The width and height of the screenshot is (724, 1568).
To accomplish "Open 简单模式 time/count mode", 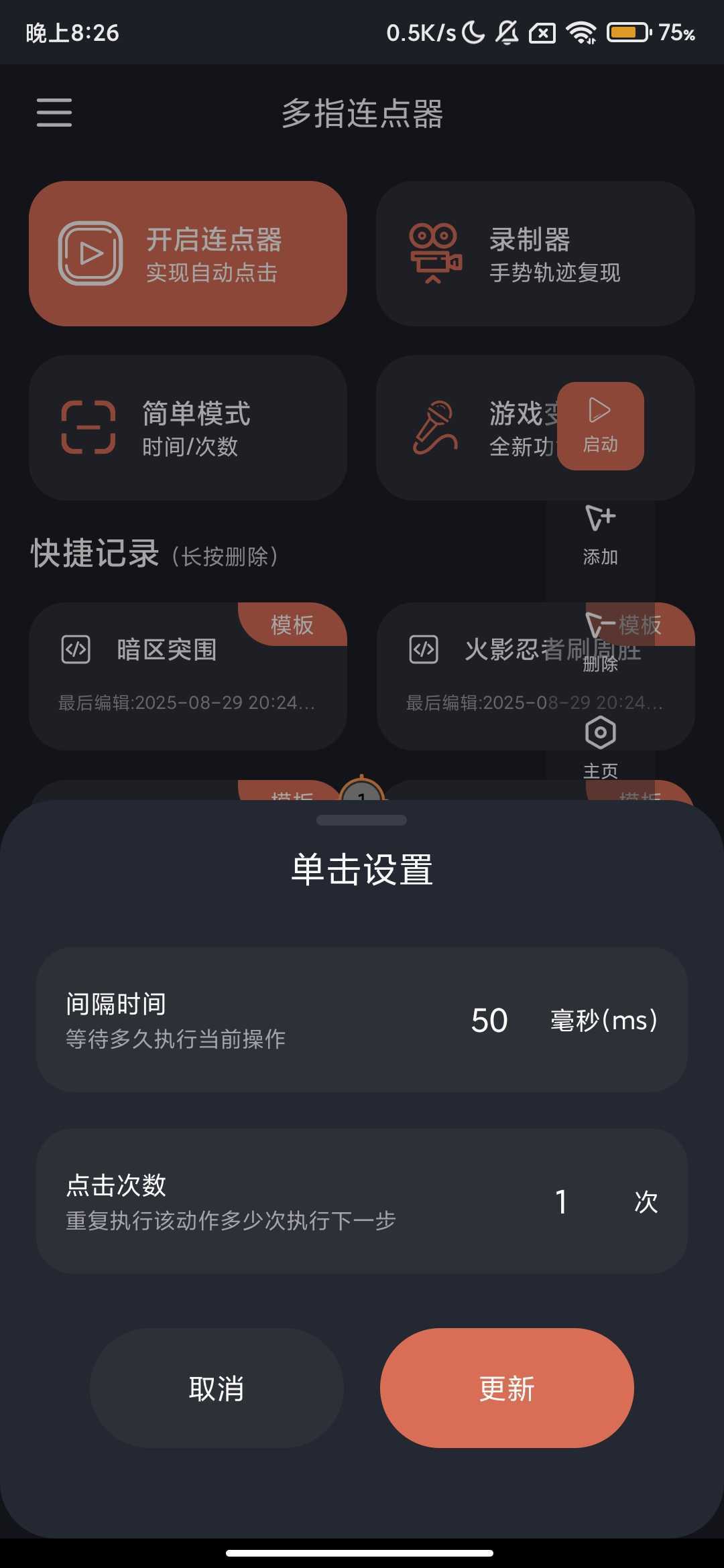I will (188, 428).
